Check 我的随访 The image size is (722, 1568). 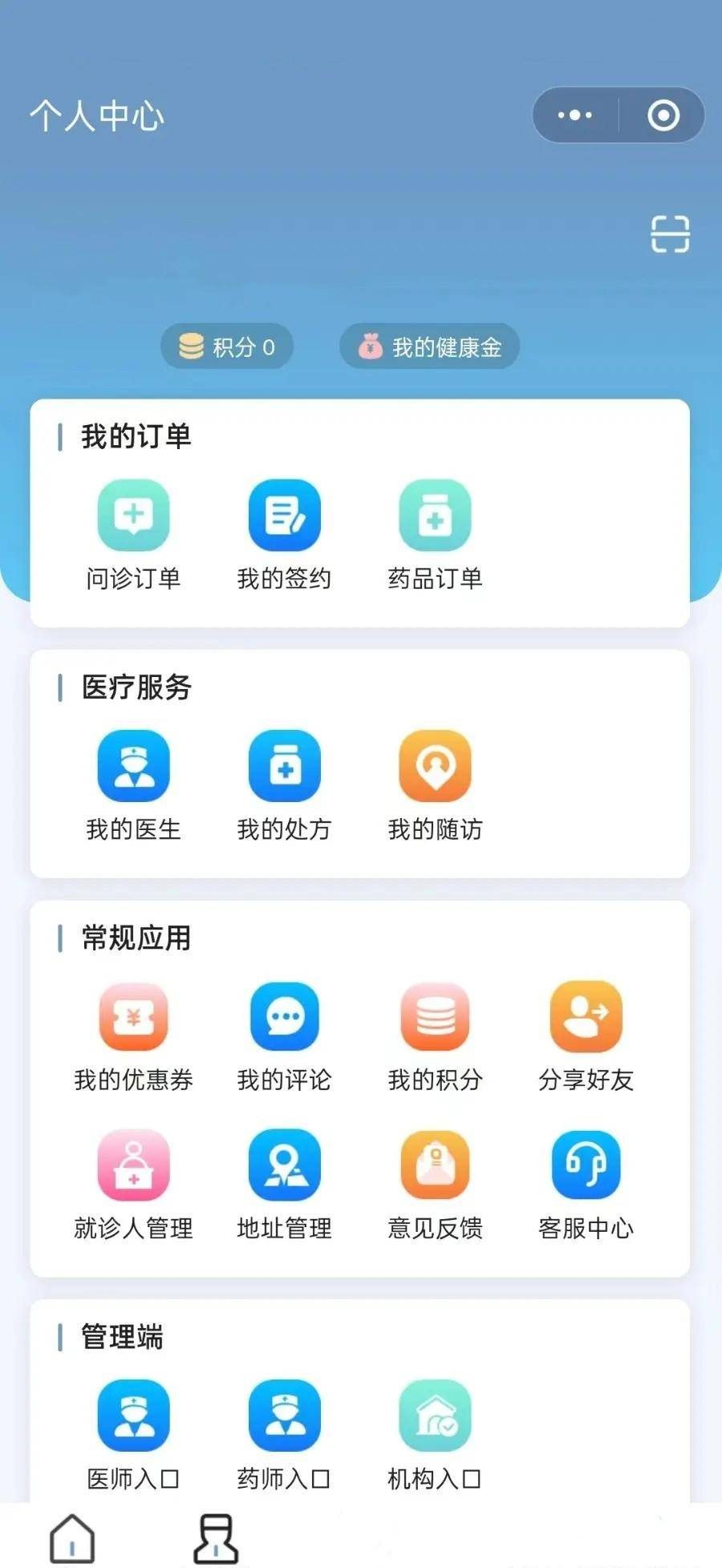(435, 784)
